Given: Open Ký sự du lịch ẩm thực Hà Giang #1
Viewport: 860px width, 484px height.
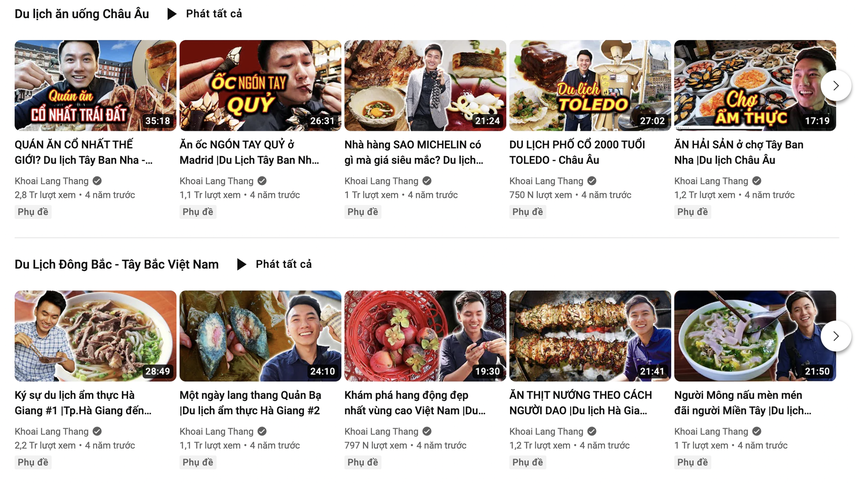Looking at the screenshot, I should 95,336.
